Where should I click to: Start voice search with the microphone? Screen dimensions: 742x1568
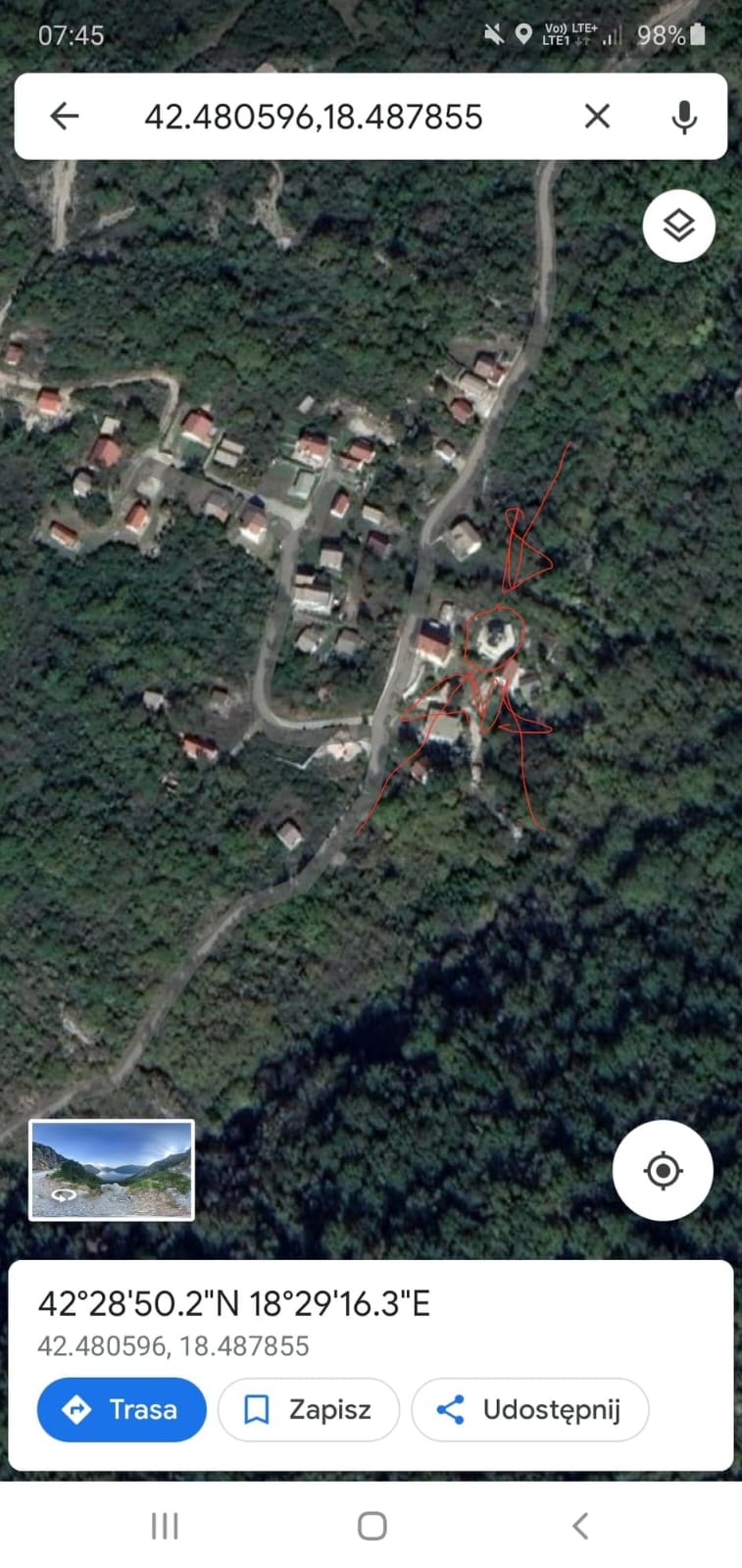pyautogui.click(x=684, y=117)
